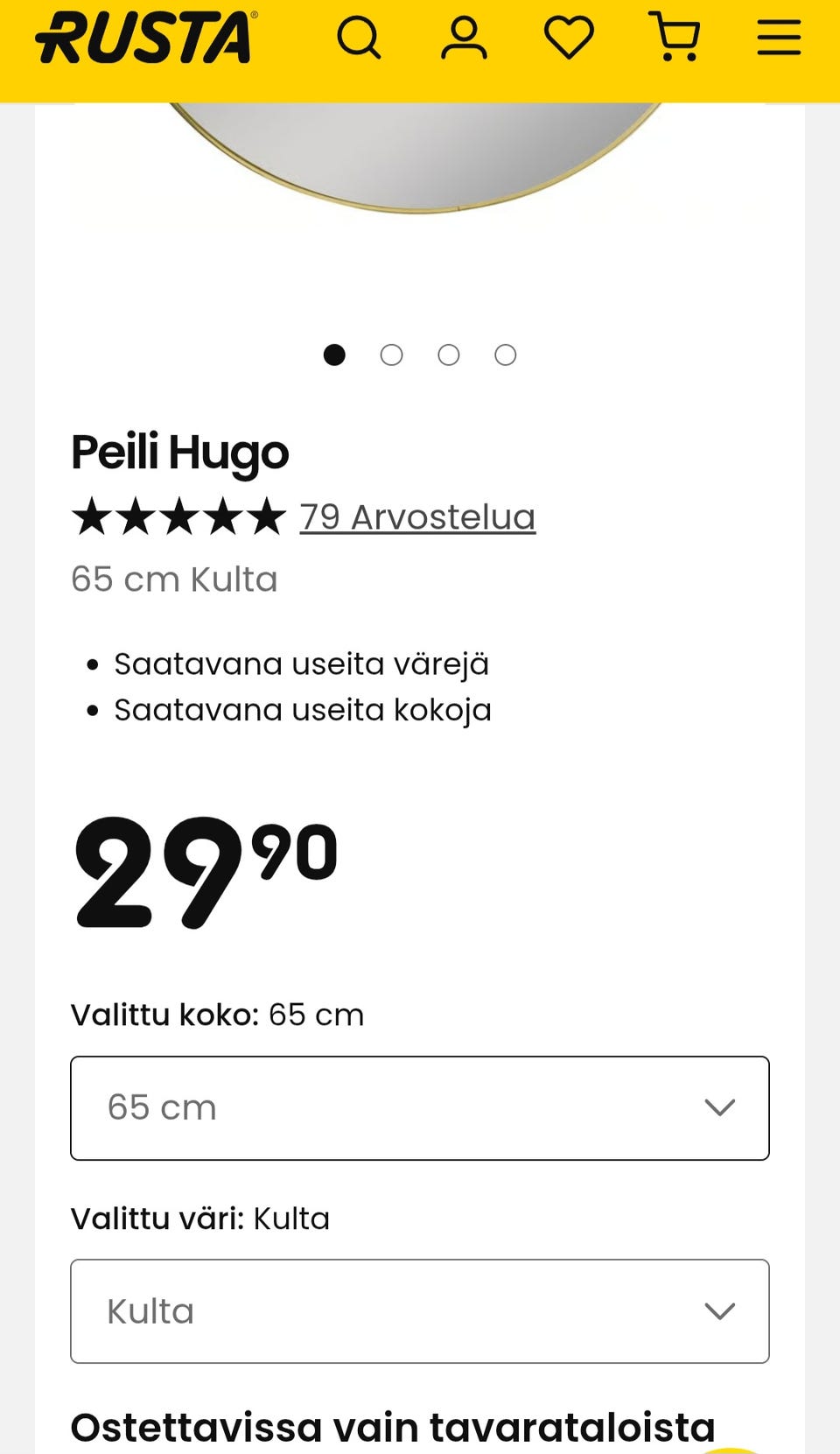Open the 79 Arvostelua reviews link
Viewport: 840px width, 1454px height.
(417, 516)
